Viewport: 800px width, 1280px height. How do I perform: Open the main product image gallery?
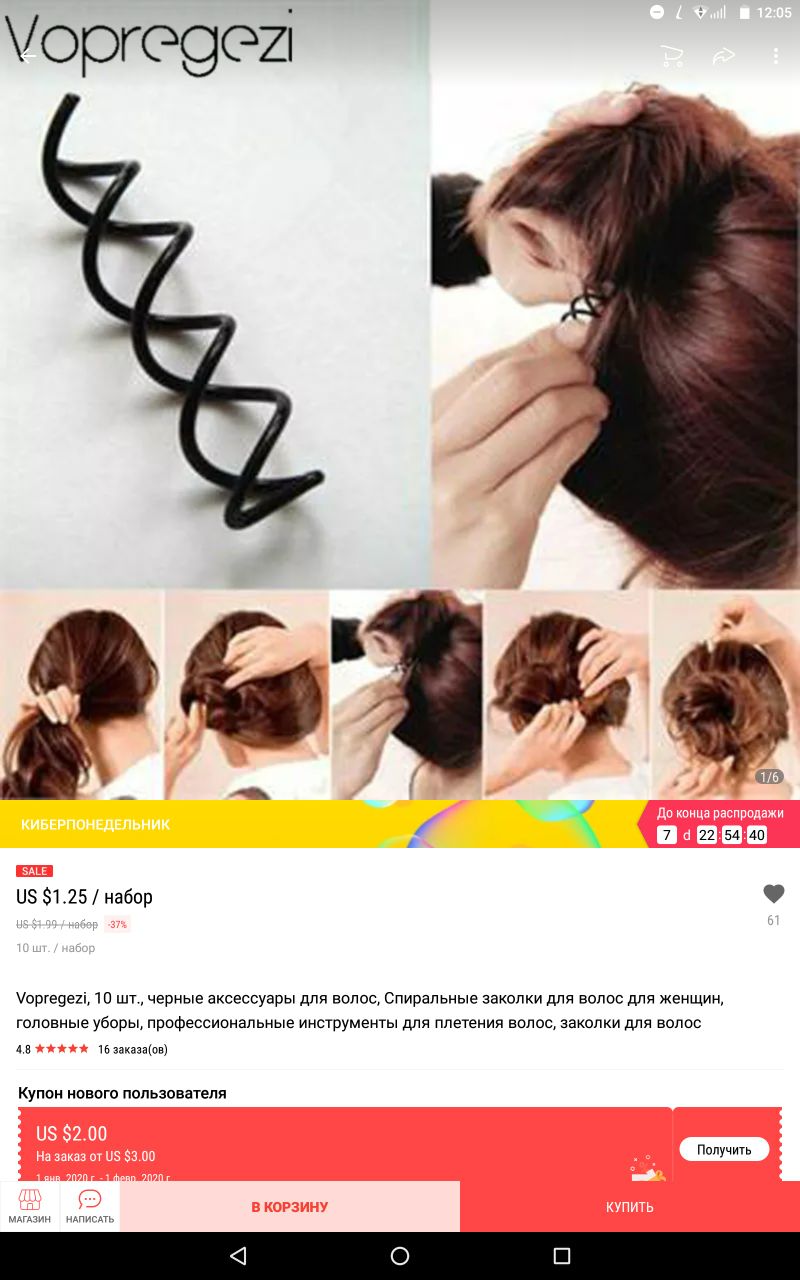(400, 400)
